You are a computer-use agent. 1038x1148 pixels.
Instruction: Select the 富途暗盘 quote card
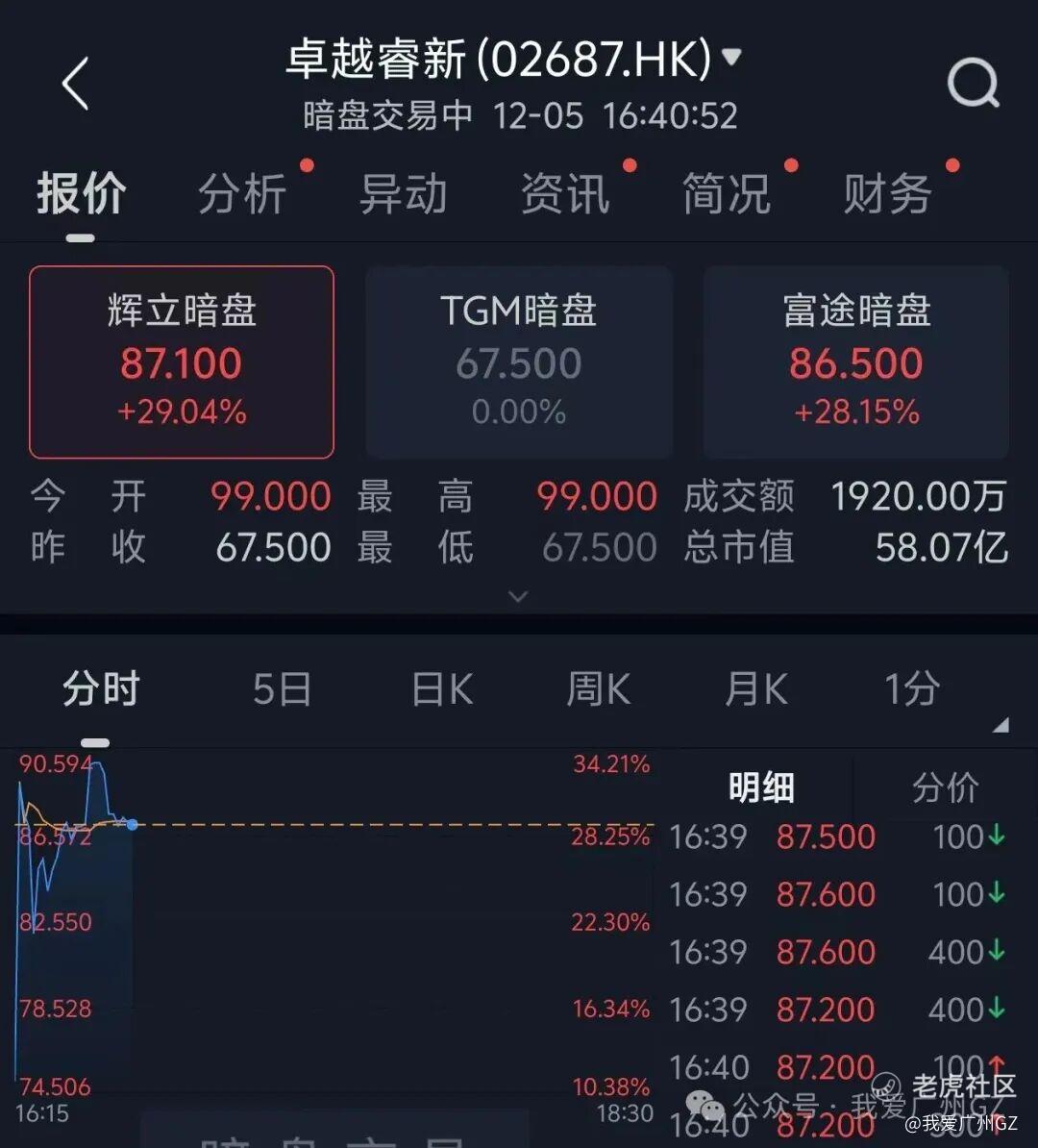[856, 362]
